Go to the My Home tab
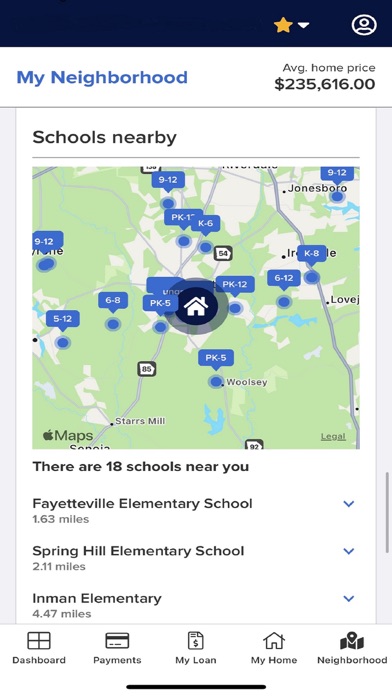392x696 pixels. (x=274, y=648)
